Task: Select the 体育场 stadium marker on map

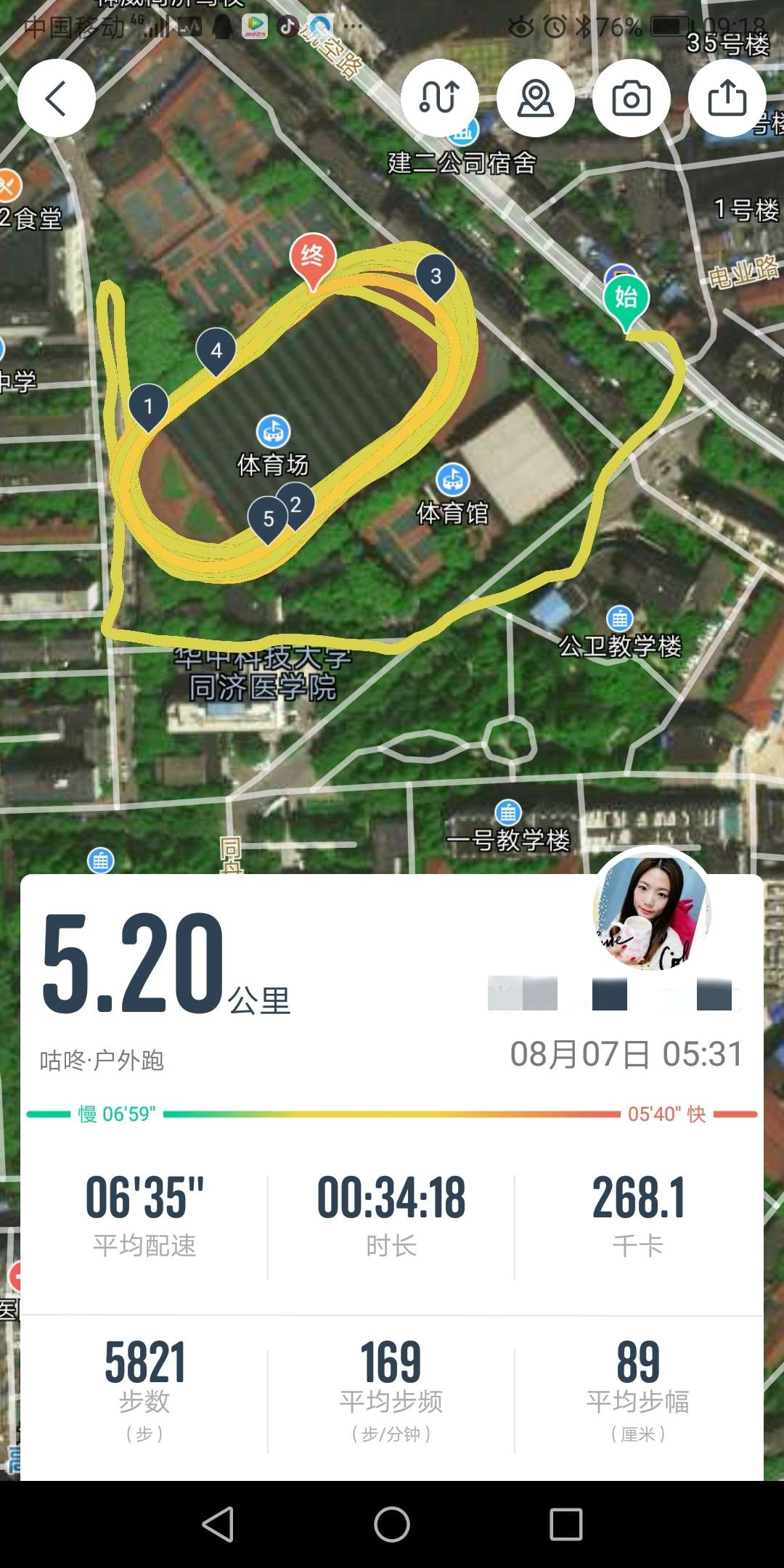Action: tap(274, 430)
